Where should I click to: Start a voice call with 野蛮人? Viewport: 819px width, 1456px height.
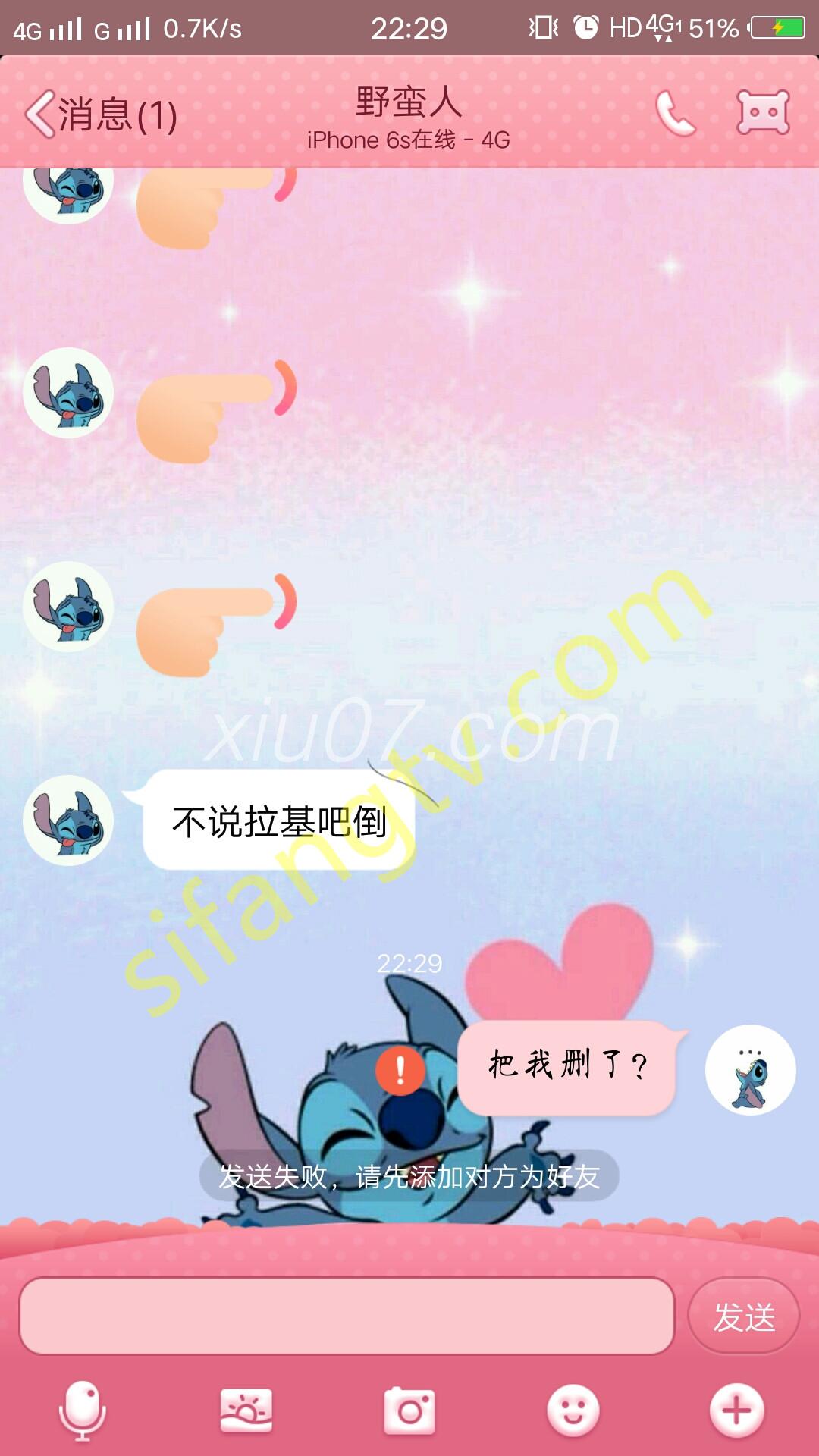[674, 114]
